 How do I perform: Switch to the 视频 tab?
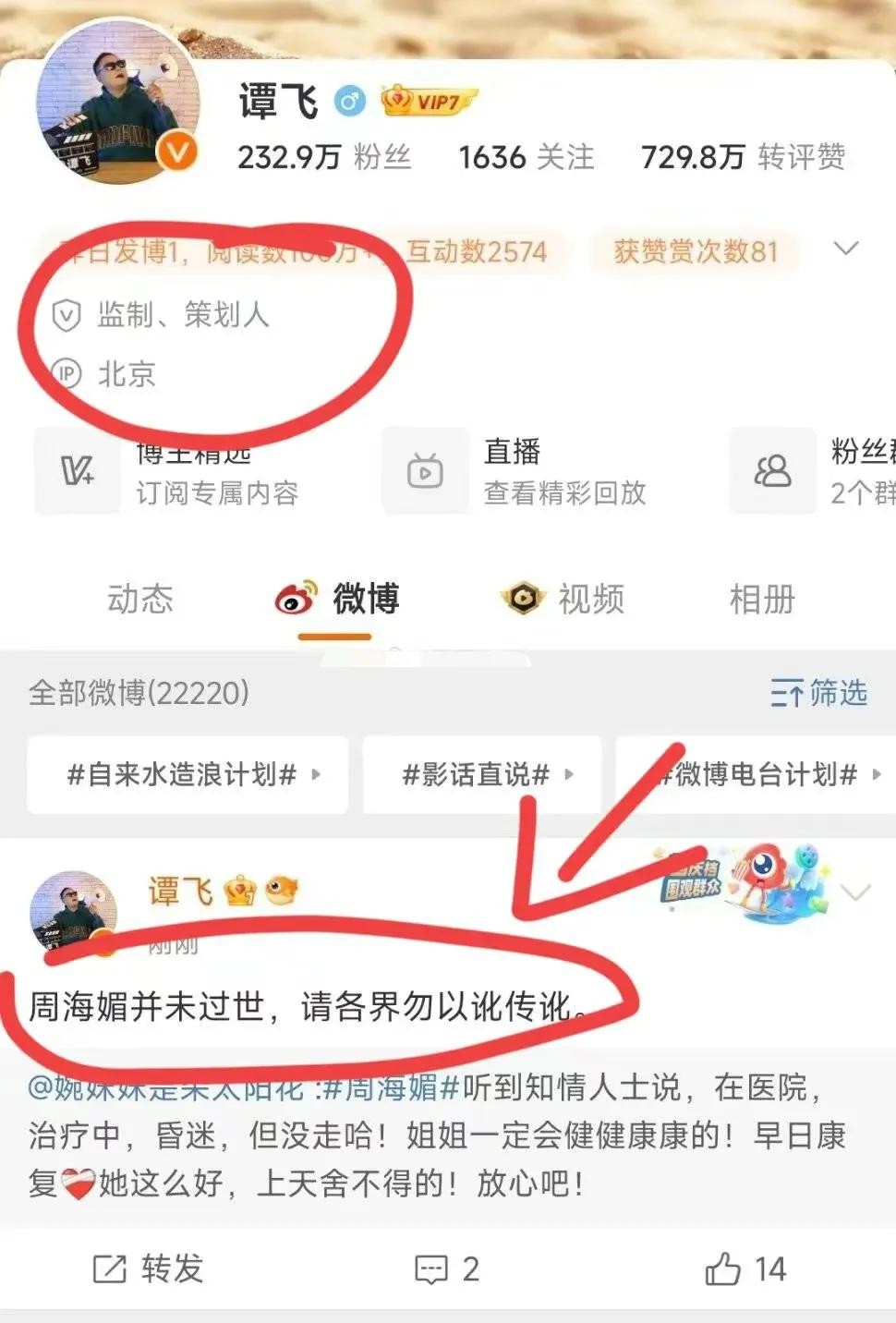click(563, 600)
